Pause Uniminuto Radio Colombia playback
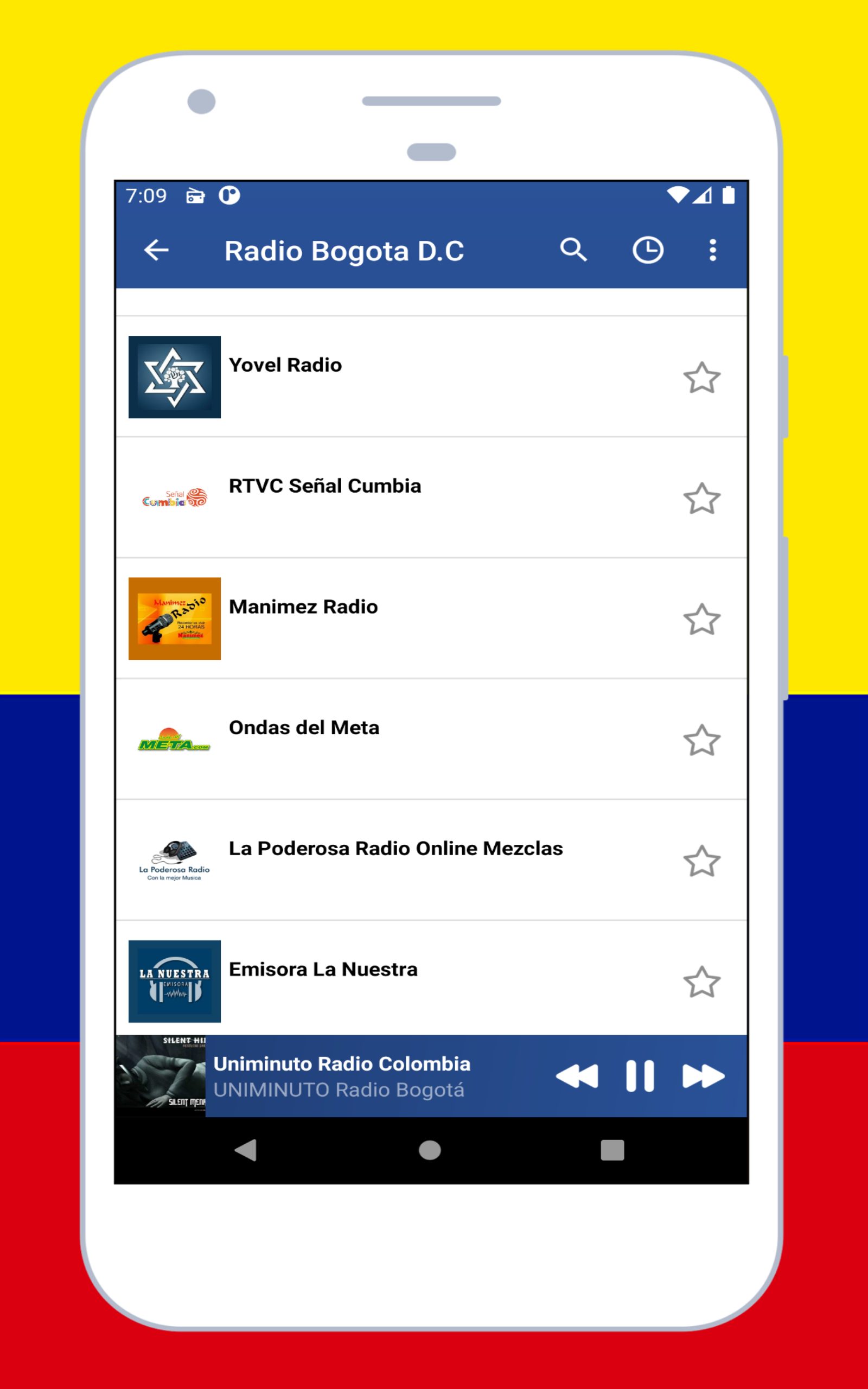The image size is (868, 1389). click(641, 1076)
